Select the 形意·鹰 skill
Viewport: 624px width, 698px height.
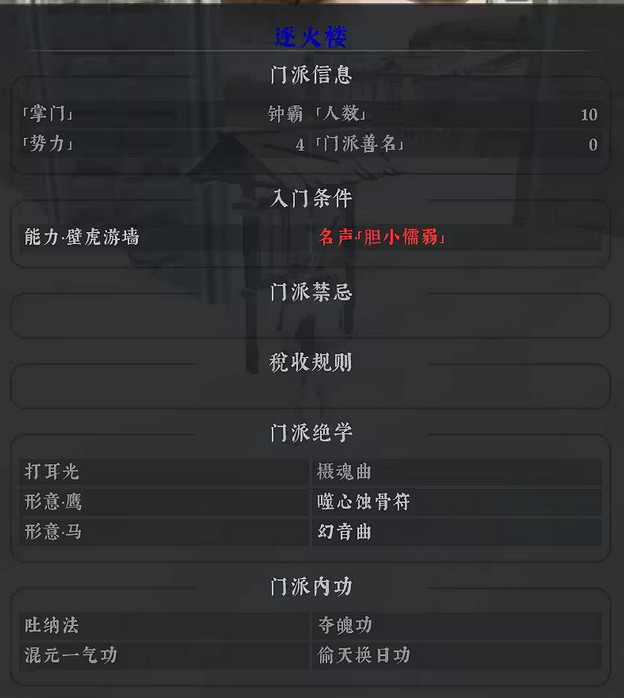click(53, 501)
